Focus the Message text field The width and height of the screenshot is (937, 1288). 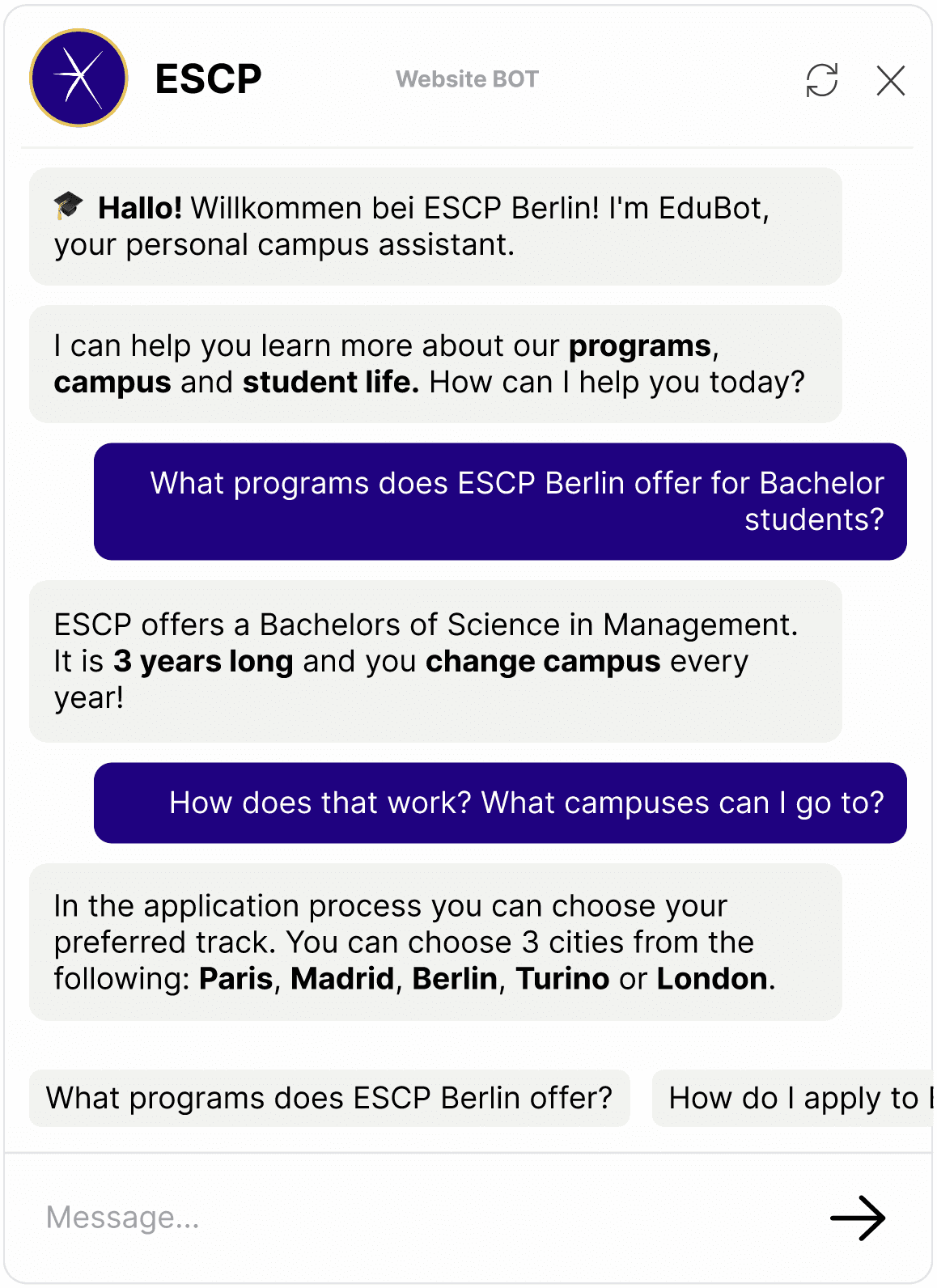tap(421, 1217)
